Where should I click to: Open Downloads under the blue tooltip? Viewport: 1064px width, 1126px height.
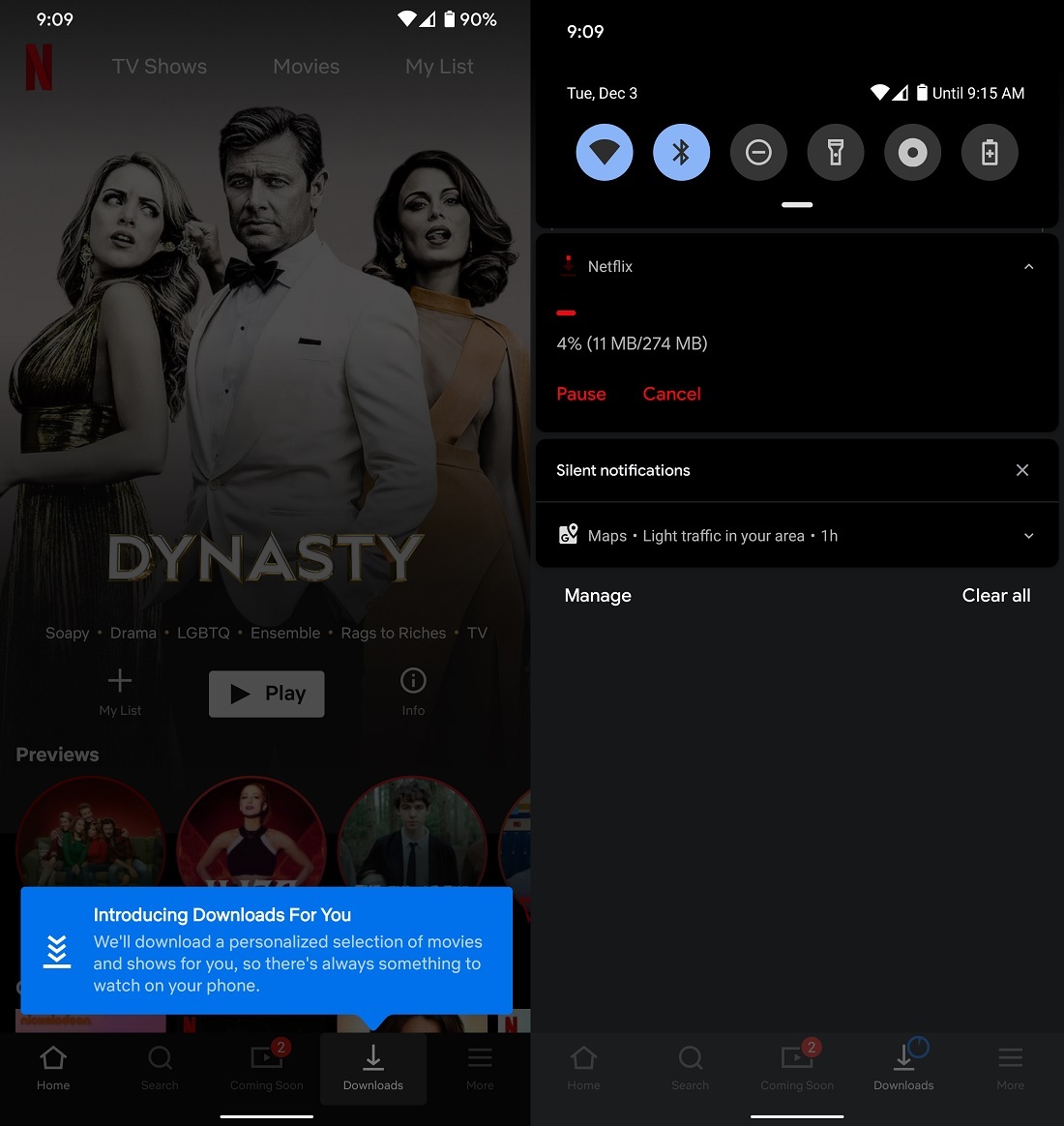click(373, 1067)
